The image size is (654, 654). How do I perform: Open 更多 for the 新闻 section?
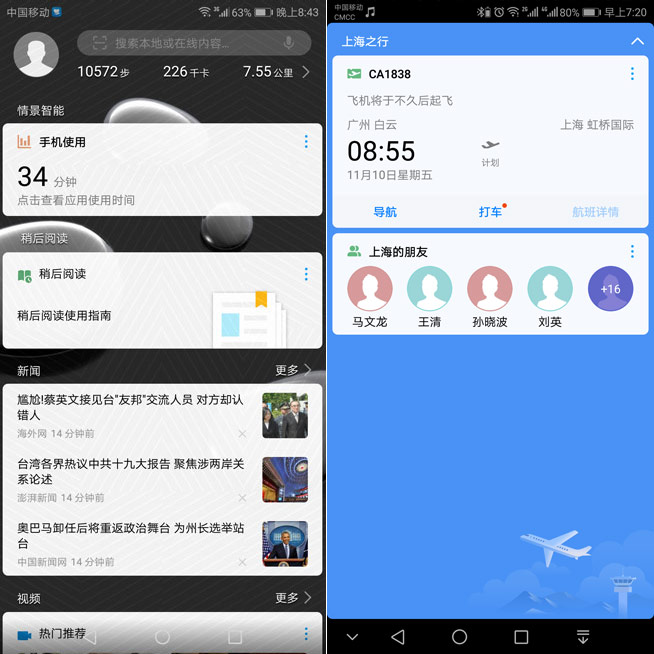tap(293, 370)
